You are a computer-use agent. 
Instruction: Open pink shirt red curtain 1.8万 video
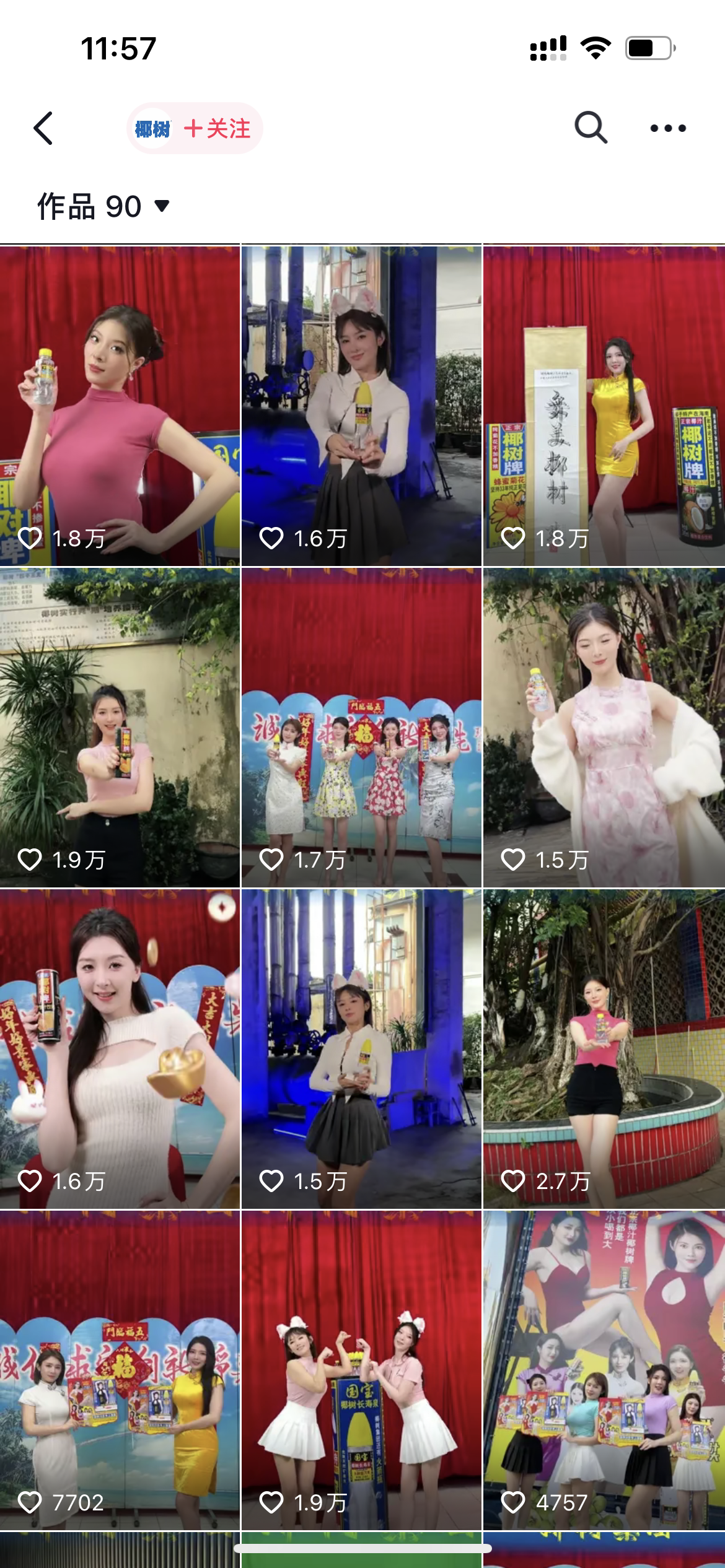point(120,406)
